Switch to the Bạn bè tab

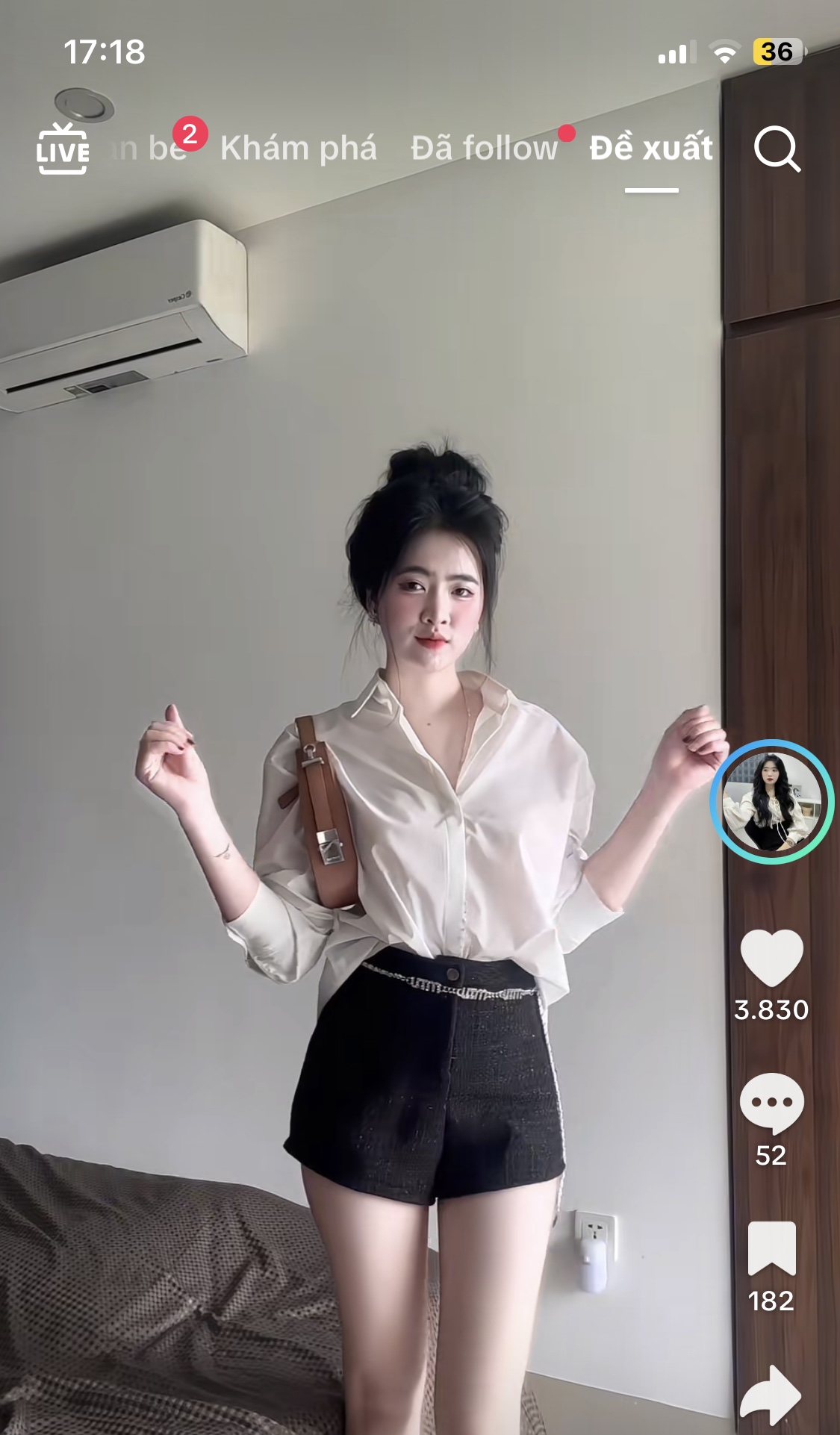(149, 148)
